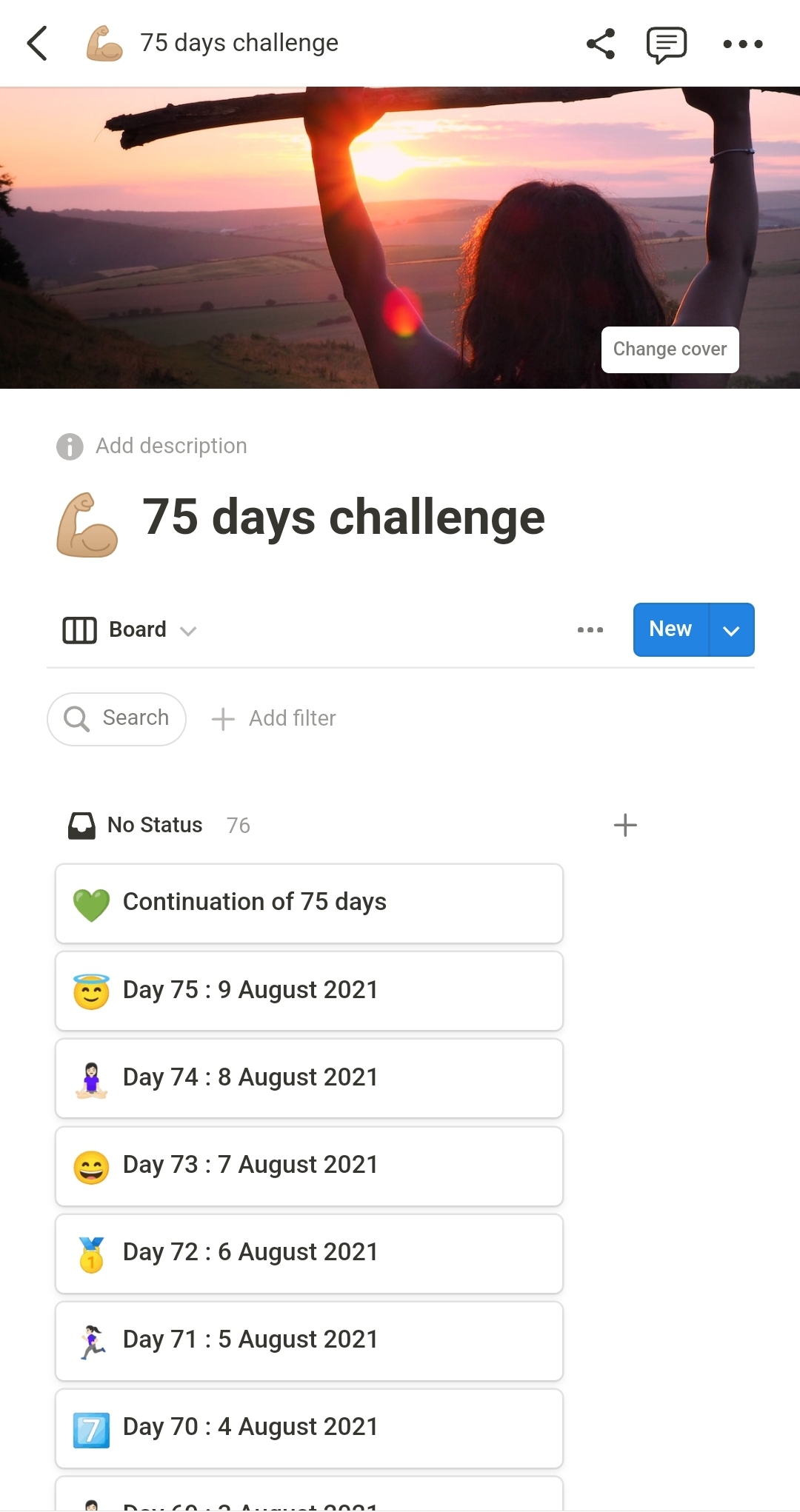Expand the arrow beside the New button
800x1512 pixels.
732,630
